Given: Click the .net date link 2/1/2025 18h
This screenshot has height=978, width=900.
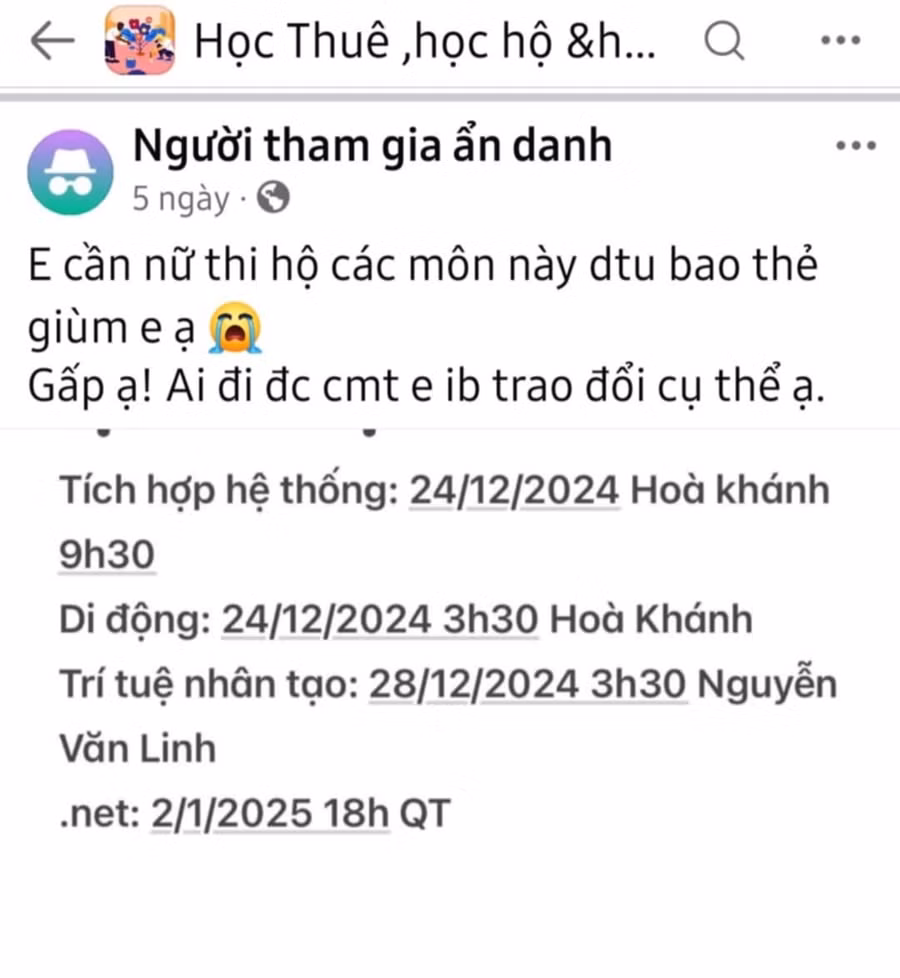Looking at the screenshot, I should pos(270,812).
